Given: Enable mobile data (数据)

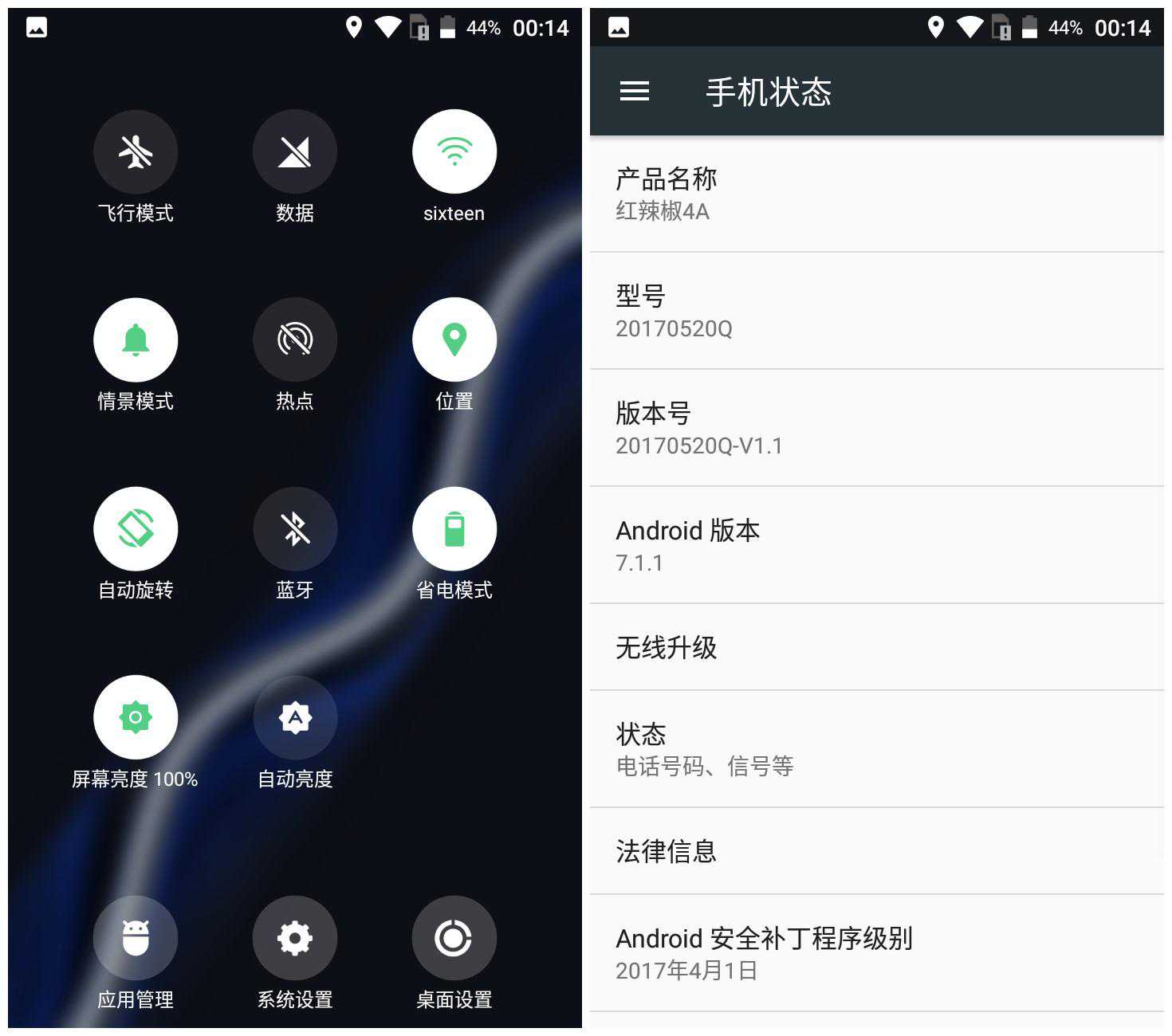Looking at the screenshot, I should [295, 151].
